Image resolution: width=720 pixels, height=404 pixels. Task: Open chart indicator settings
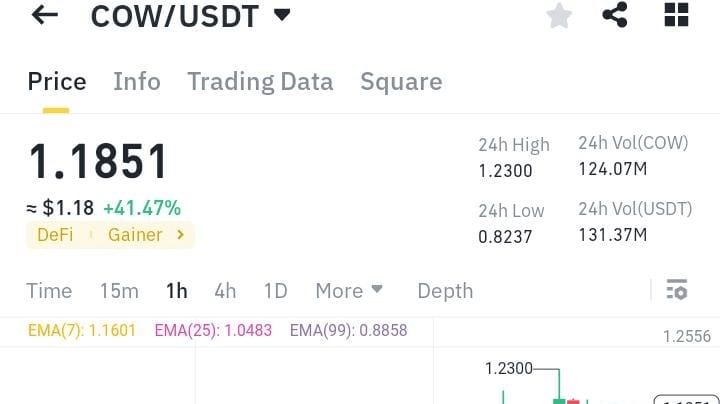(677, 290)
